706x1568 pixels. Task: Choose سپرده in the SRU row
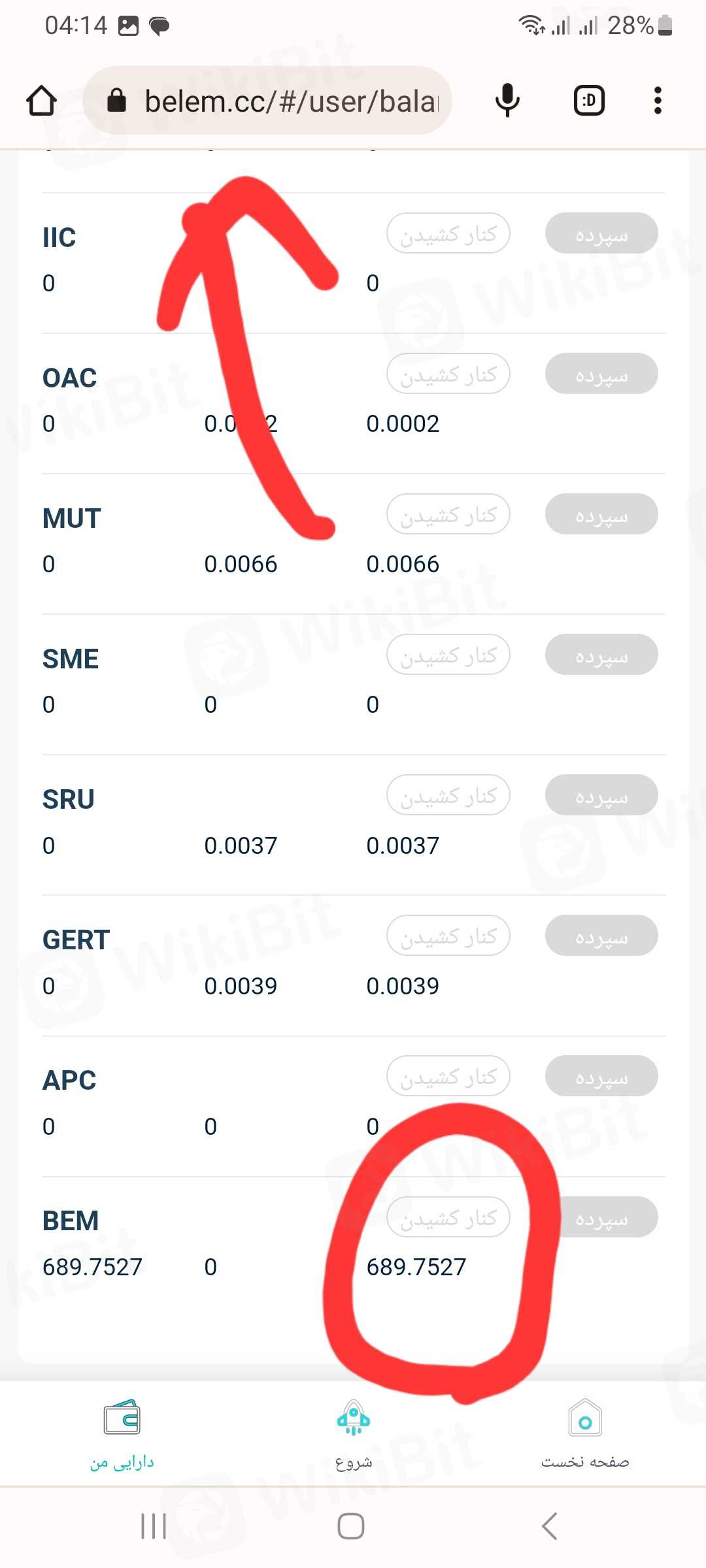(x=601, y=796)
